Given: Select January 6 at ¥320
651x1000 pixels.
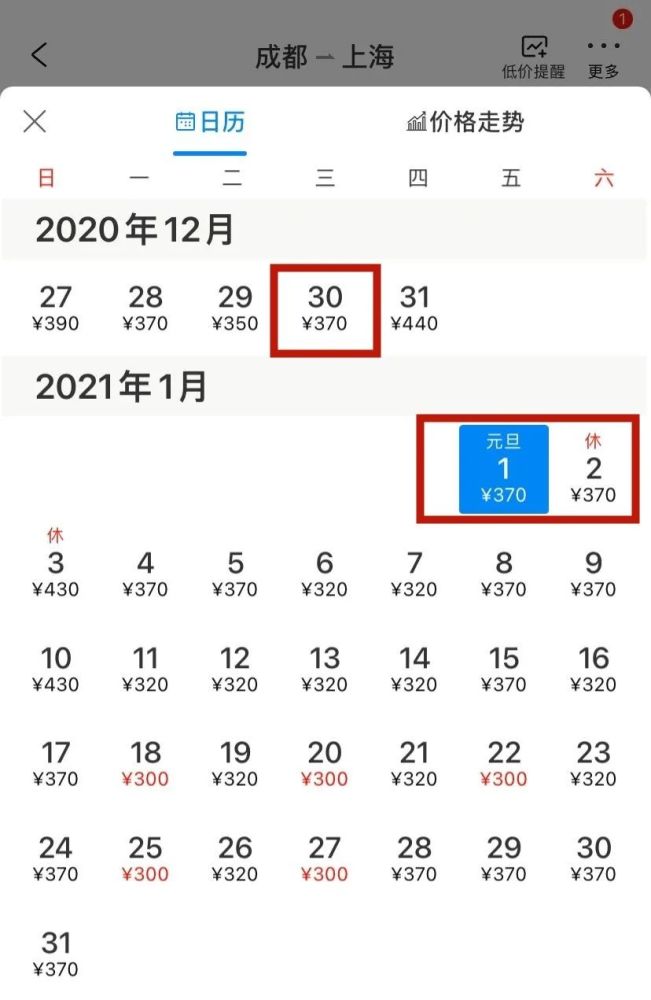Looking at the screenshot, I should pyautogui.click(x=325, y=574).
